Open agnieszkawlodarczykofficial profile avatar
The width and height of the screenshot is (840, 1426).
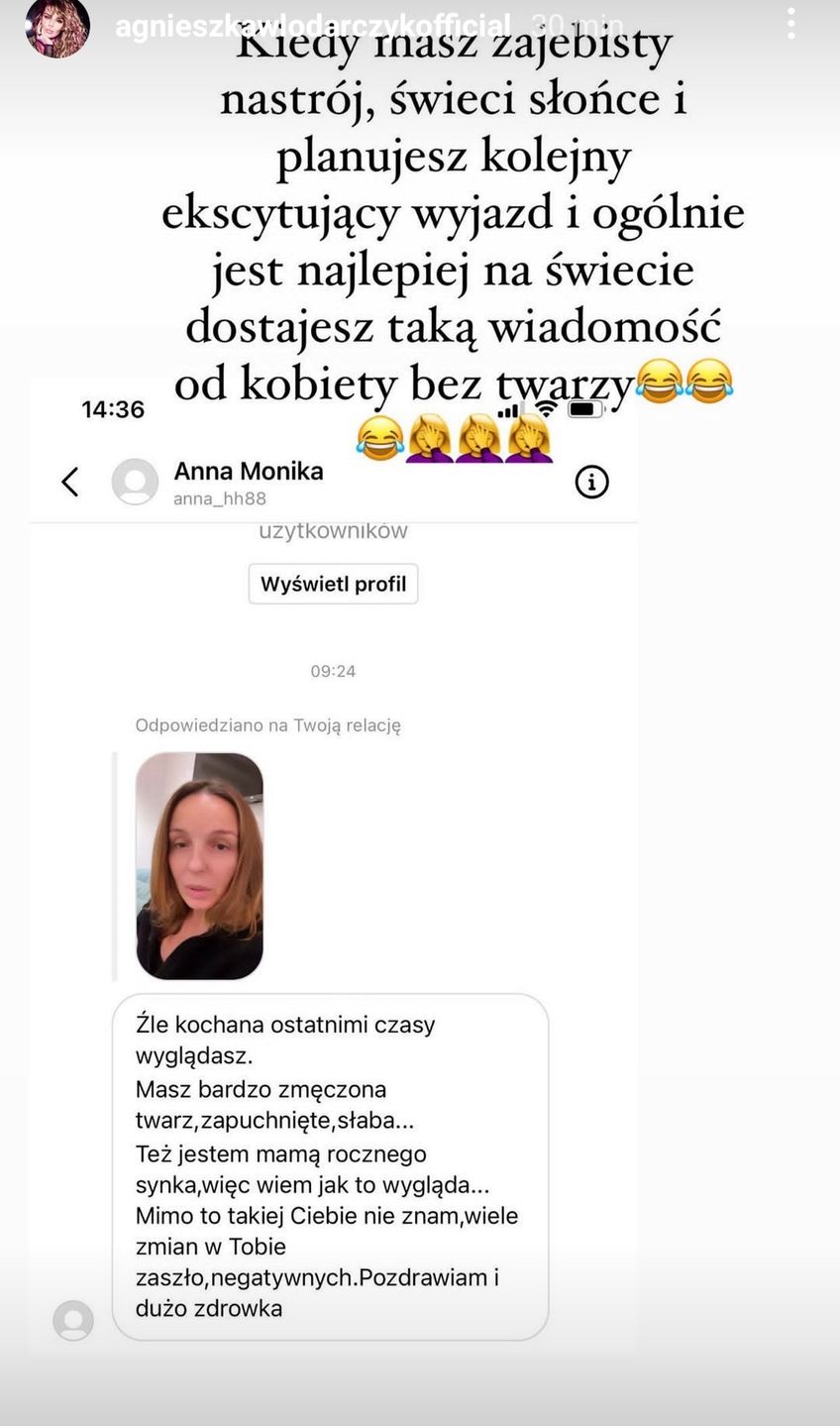coord(57,28)
